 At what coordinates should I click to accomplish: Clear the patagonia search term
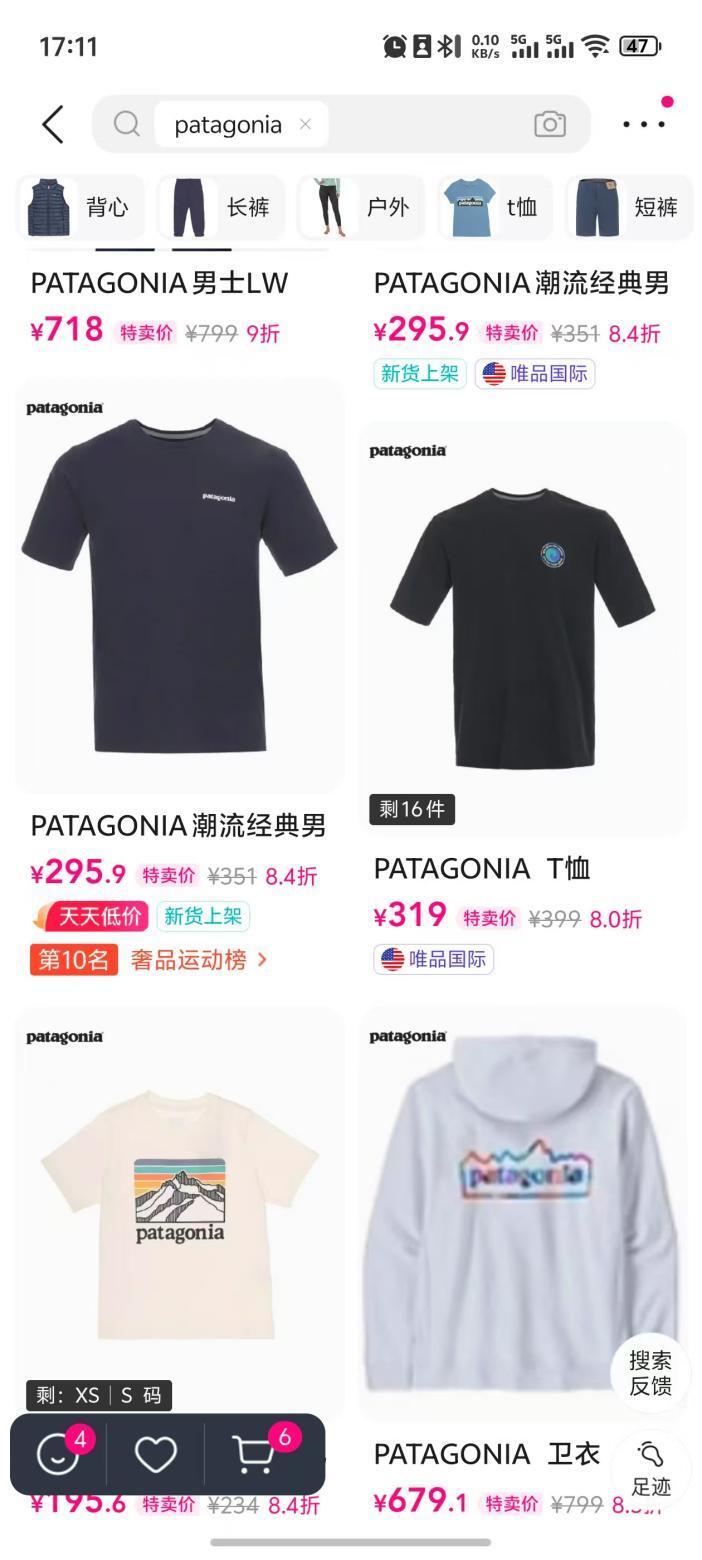coord(305,124)
